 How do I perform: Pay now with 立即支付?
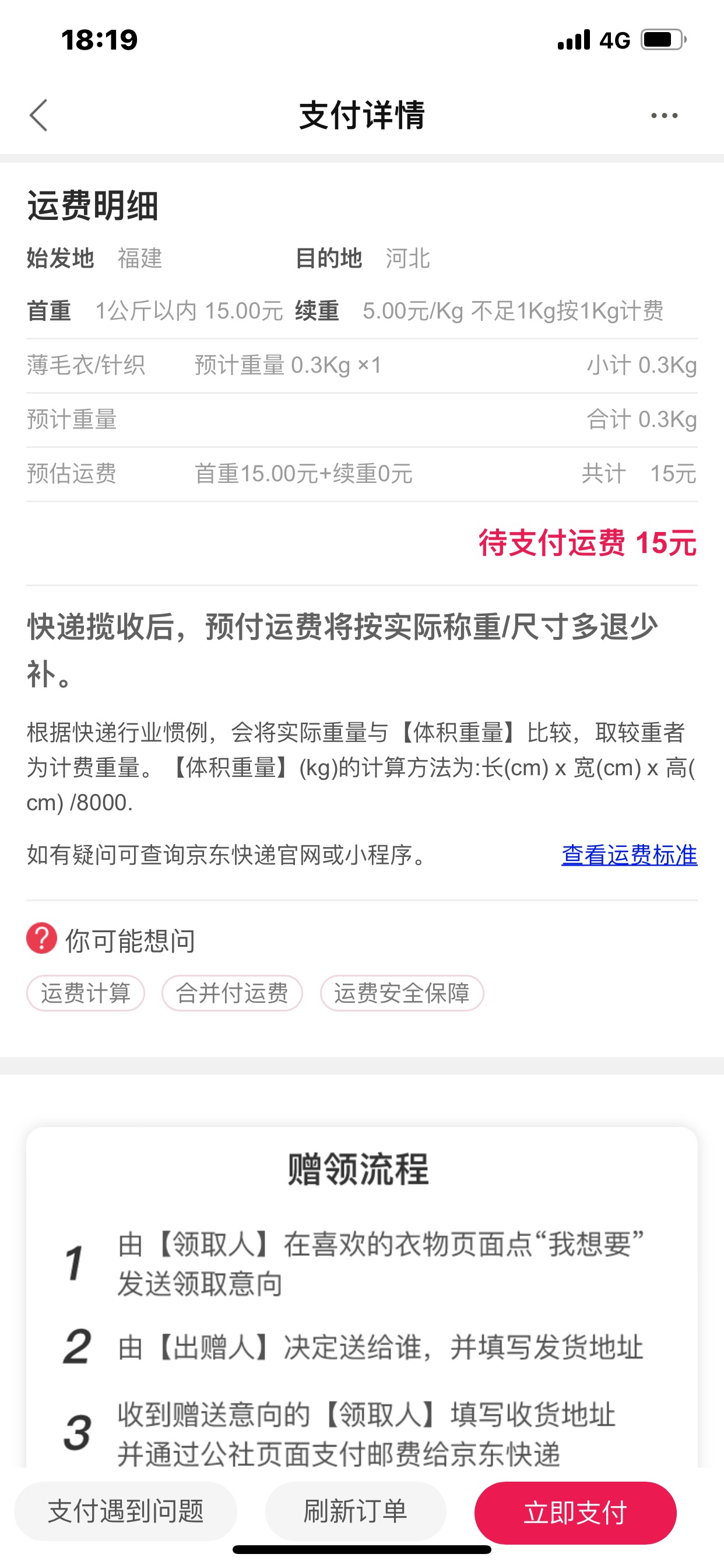(575, 1513)
